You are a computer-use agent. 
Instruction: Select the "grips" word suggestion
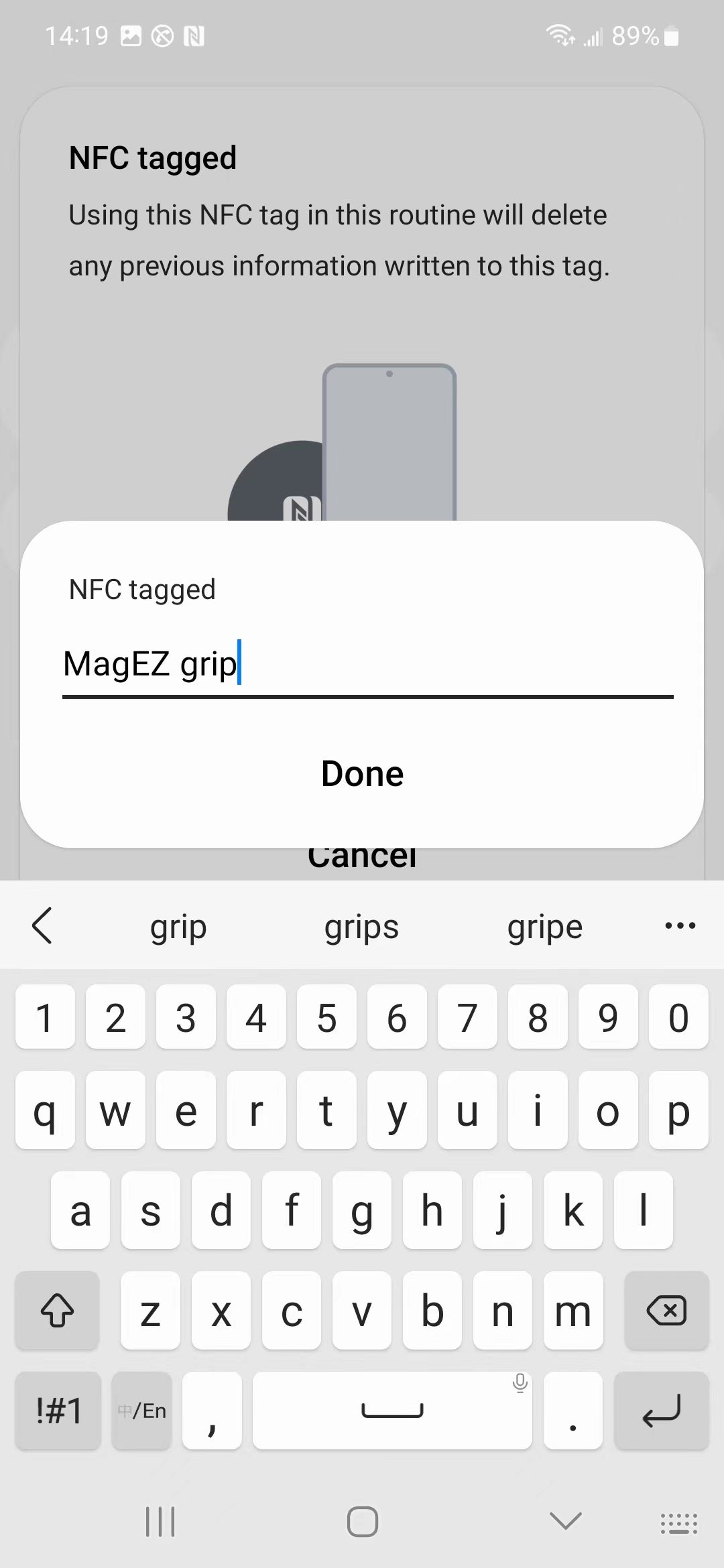[361, 926]
